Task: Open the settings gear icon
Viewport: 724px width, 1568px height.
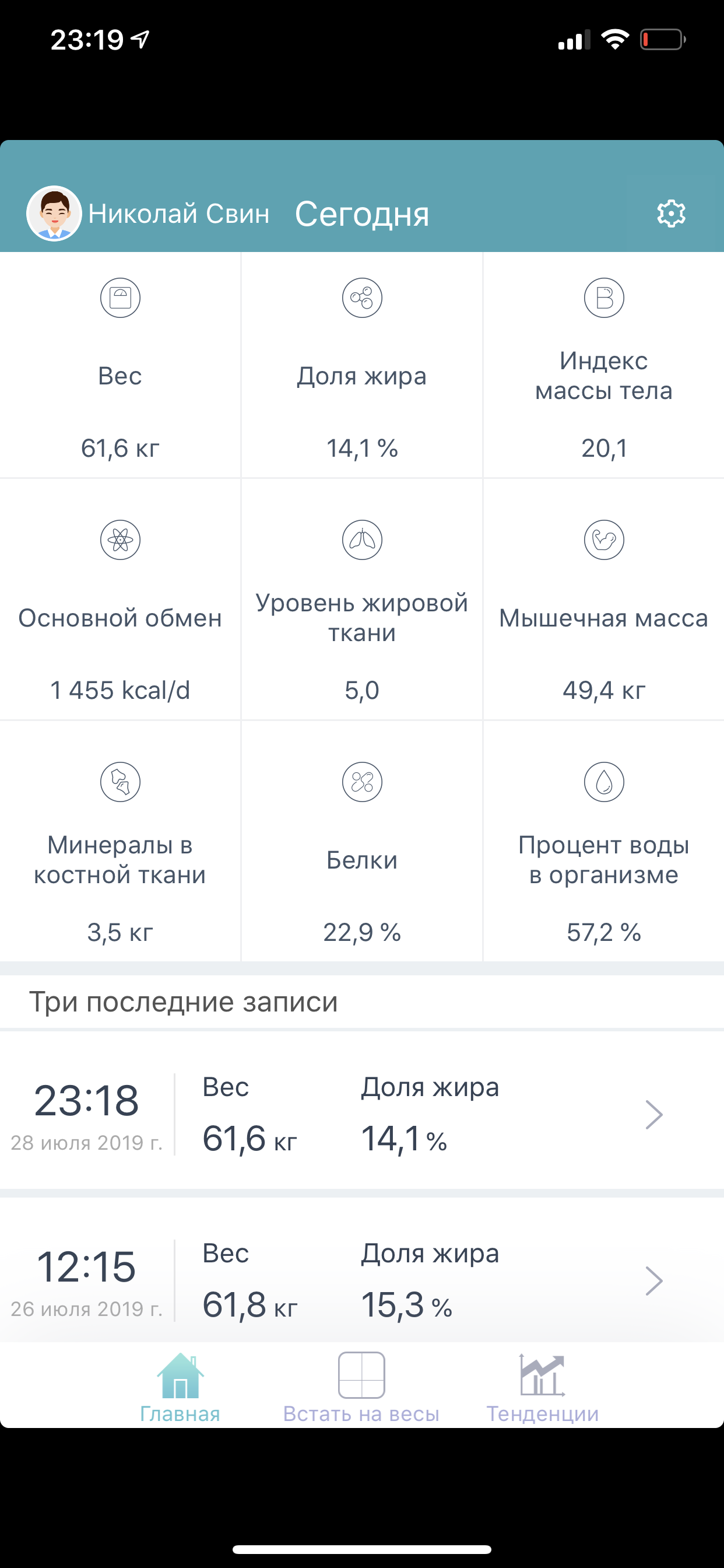Action: [x=671, y=213]
